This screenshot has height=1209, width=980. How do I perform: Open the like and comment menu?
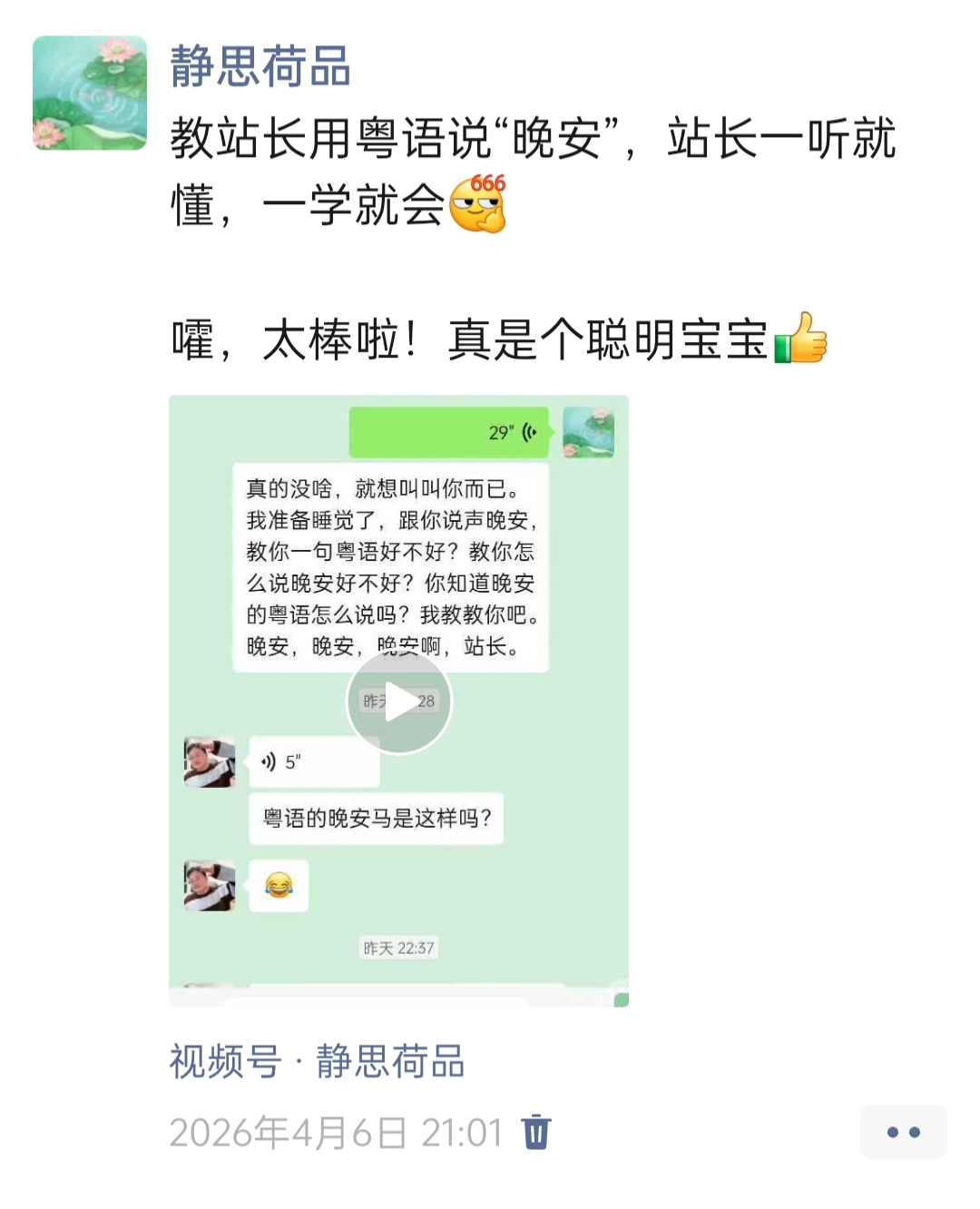coord(903,1132)
